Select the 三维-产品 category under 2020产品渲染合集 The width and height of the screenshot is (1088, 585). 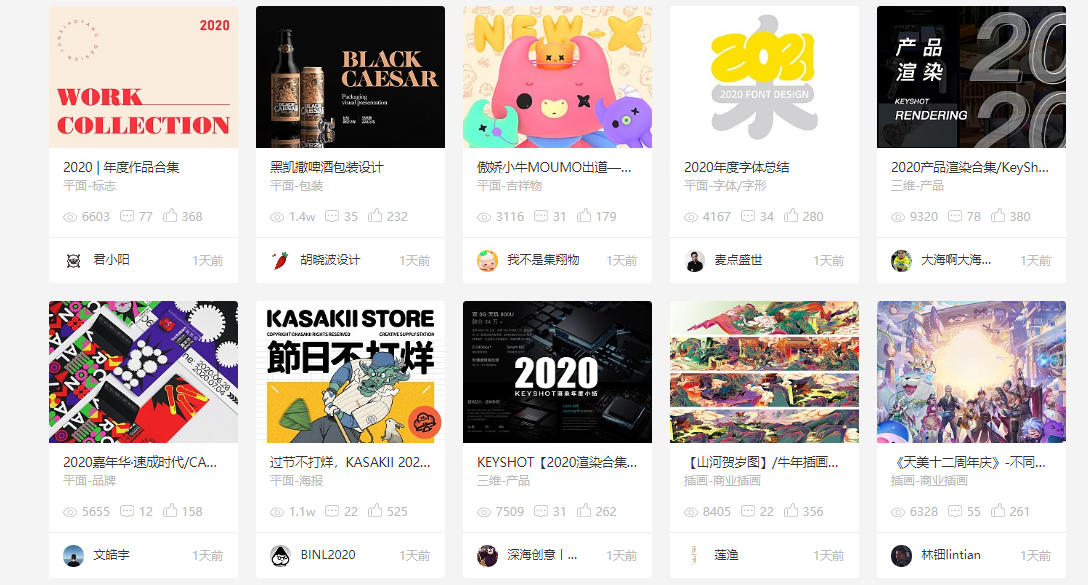917,186
